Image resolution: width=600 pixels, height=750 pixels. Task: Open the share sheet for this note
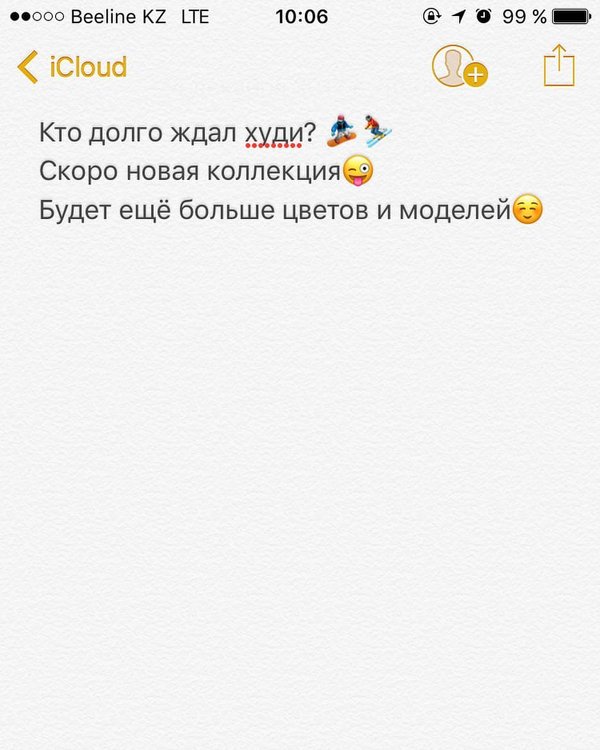tap(560, 66)
